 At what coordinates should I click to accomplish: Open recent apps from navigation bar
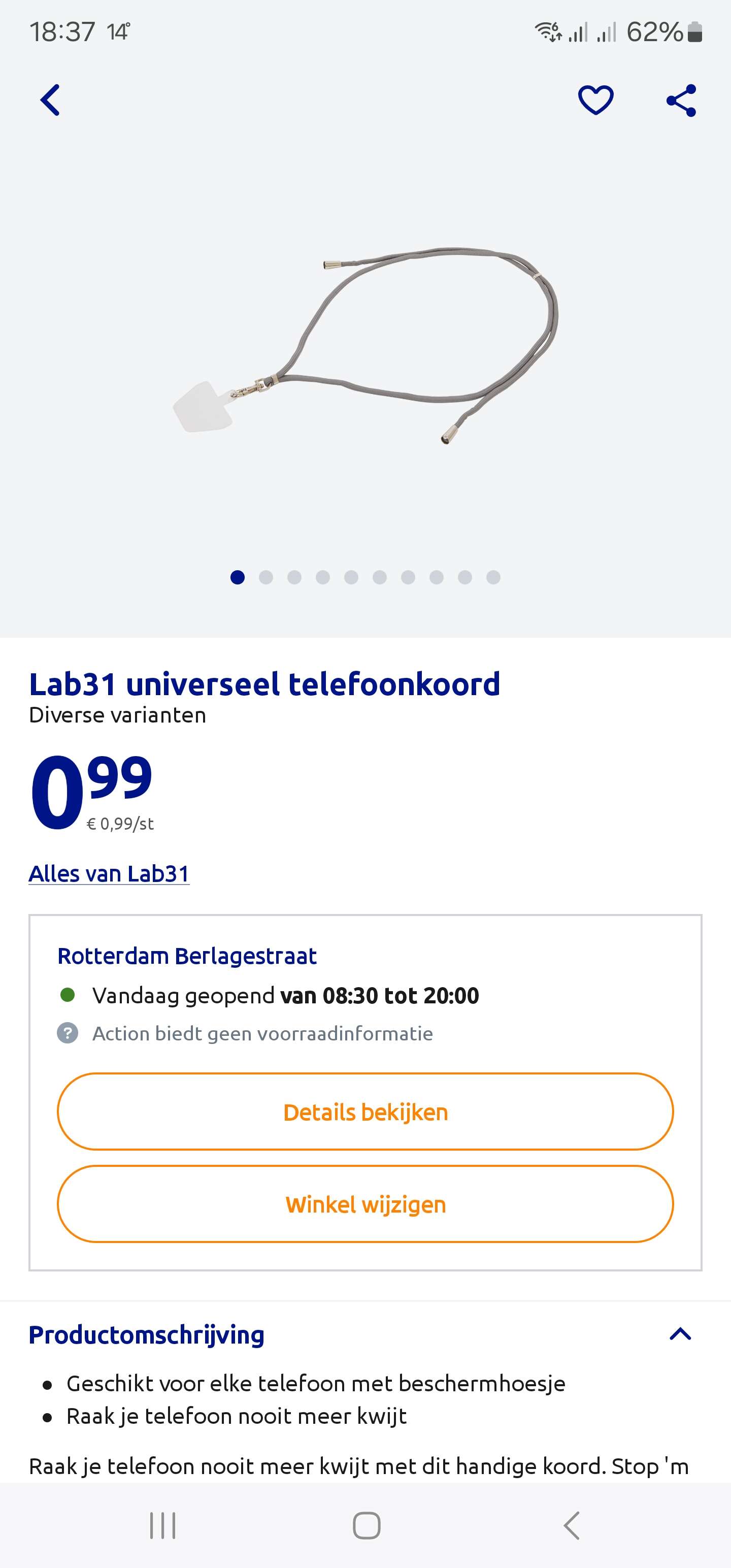point(162,1525)
